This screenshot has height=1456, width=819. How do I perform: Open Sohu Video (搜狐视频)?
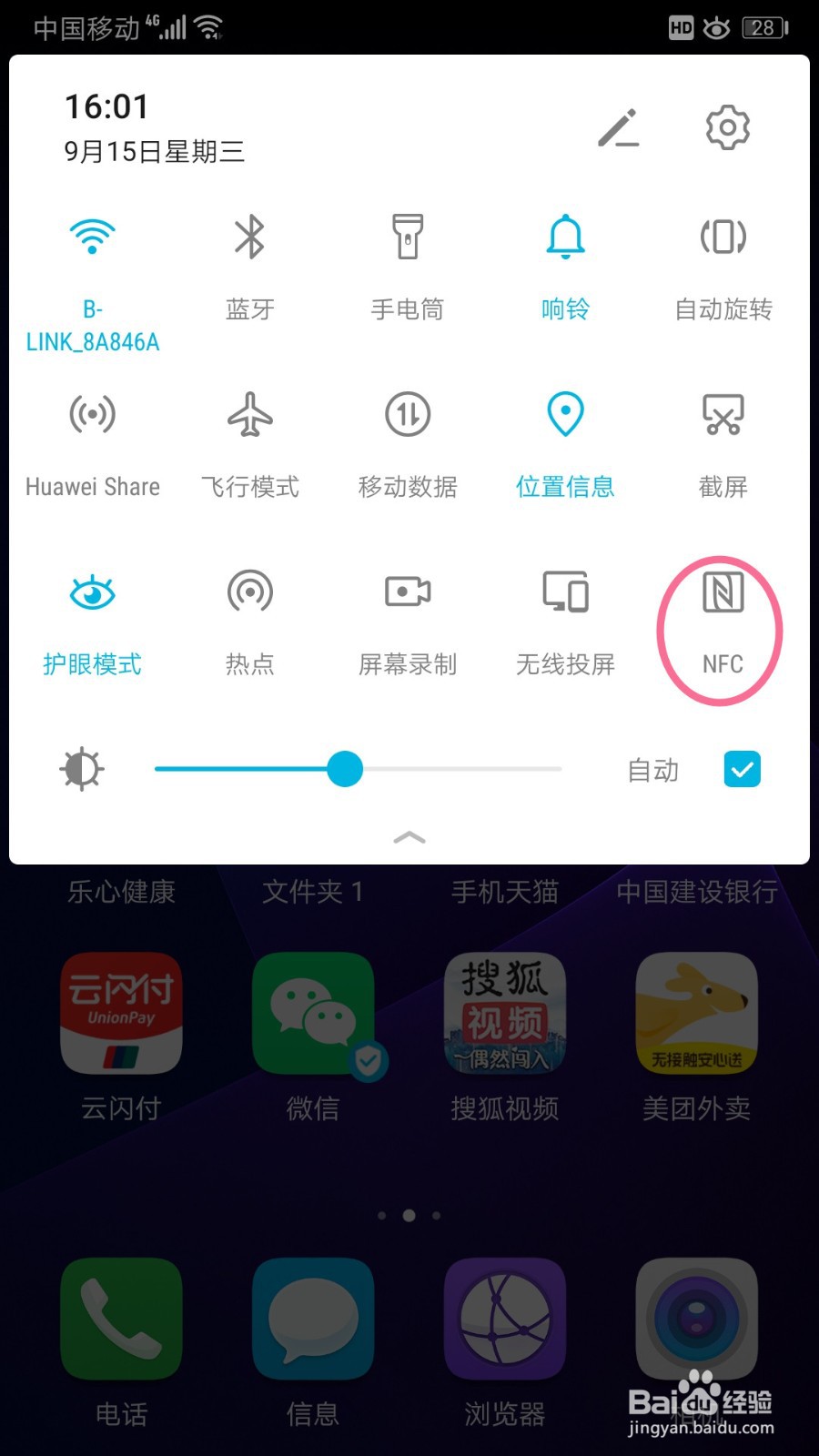(504, 1010)
